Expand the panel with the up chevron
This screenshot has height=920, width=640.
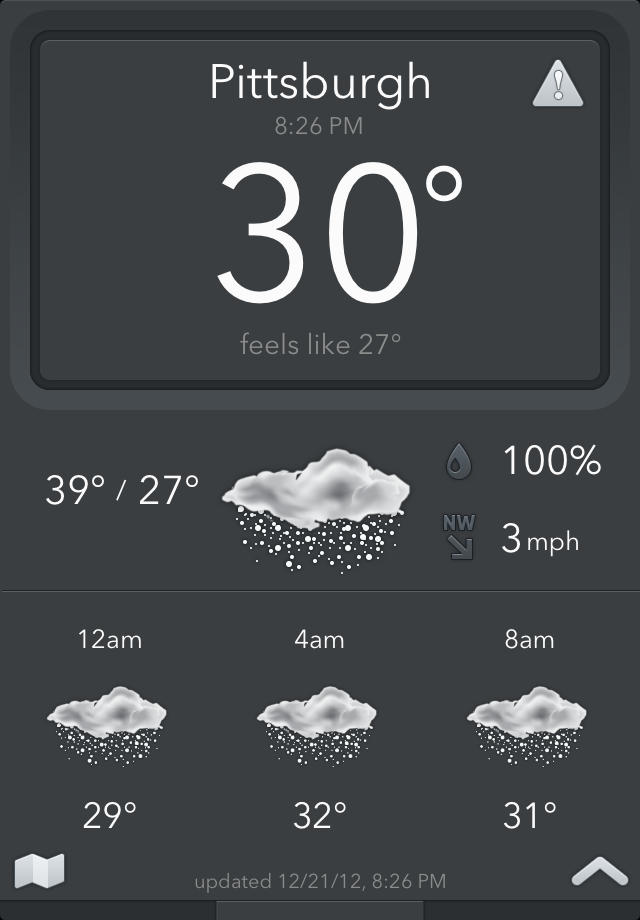tap(599, 873)
